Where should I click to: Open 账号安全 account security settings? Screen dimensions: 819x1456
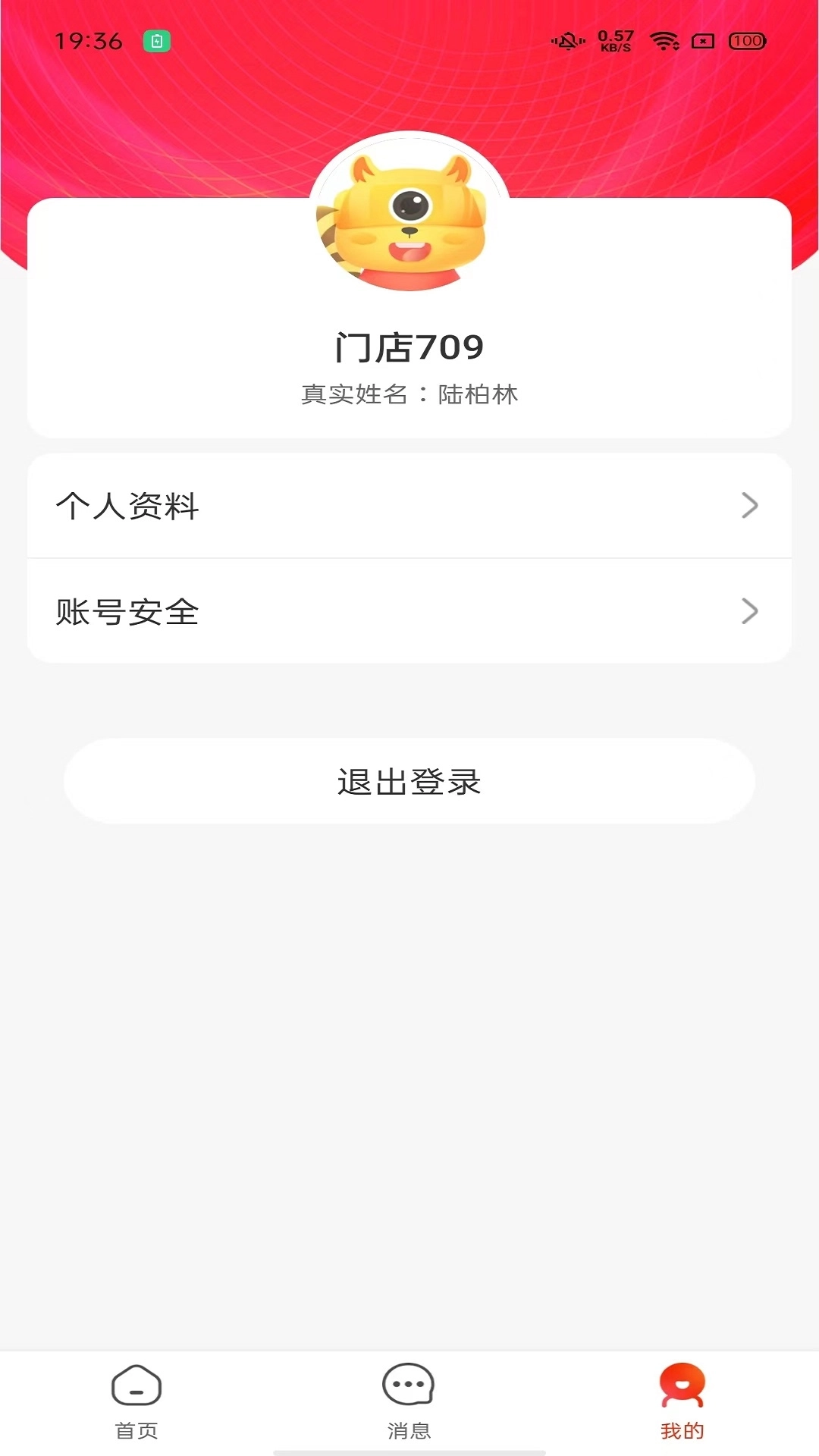[129, 611]
